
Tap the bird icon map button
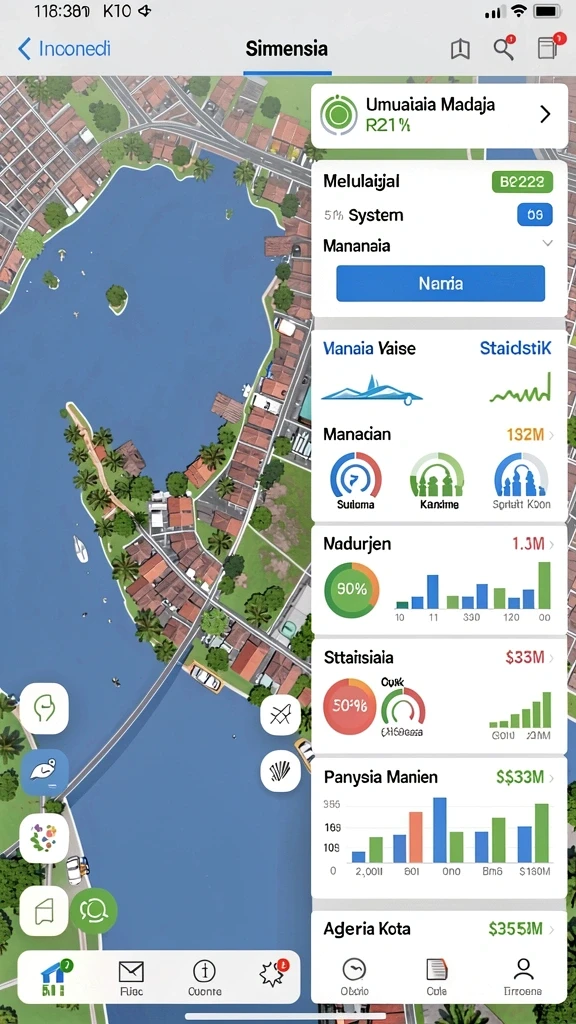tap(44, 773)
